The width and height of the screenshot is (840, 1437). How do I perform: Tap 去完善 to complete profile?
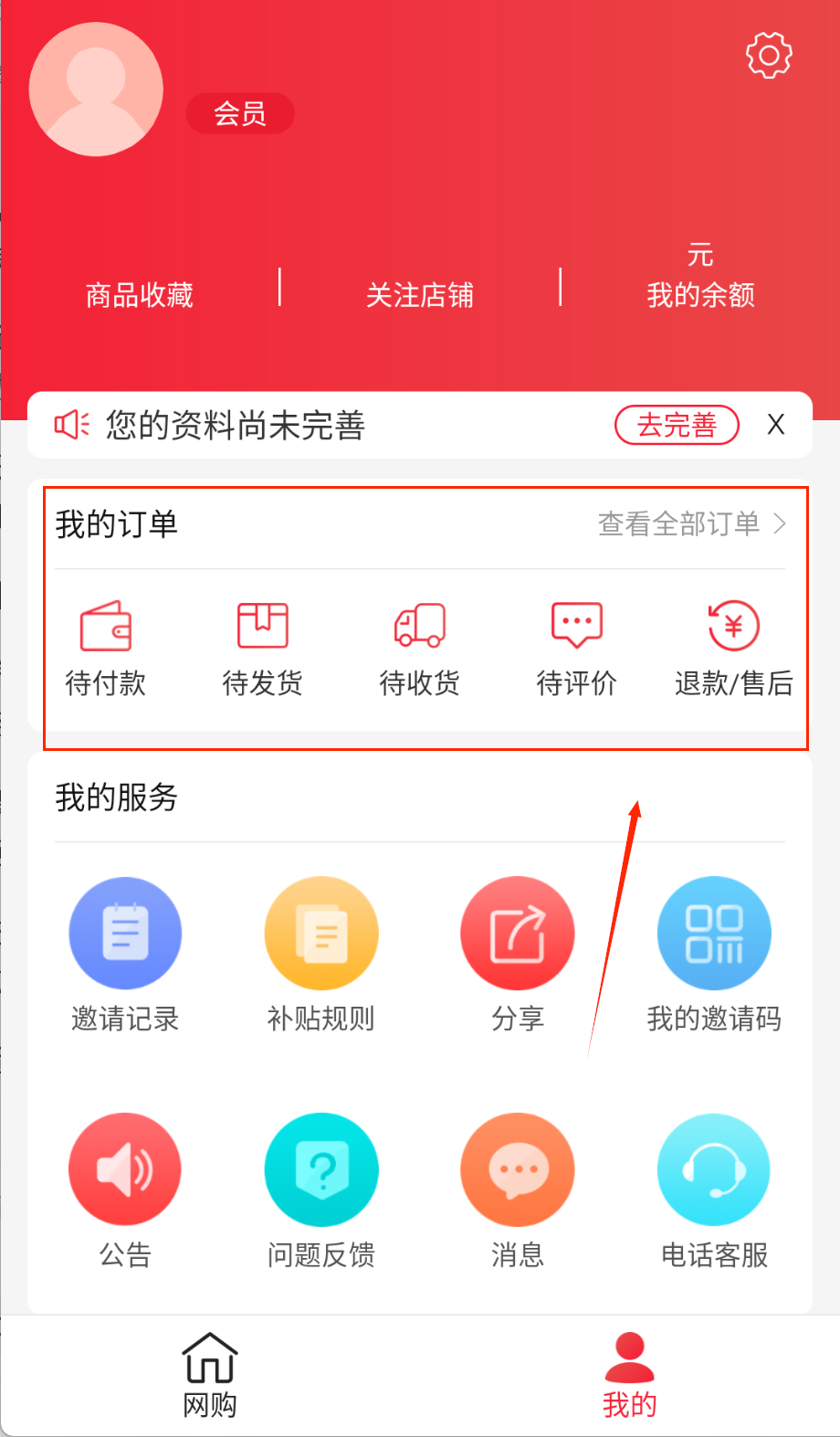click(x=677, y=425)
